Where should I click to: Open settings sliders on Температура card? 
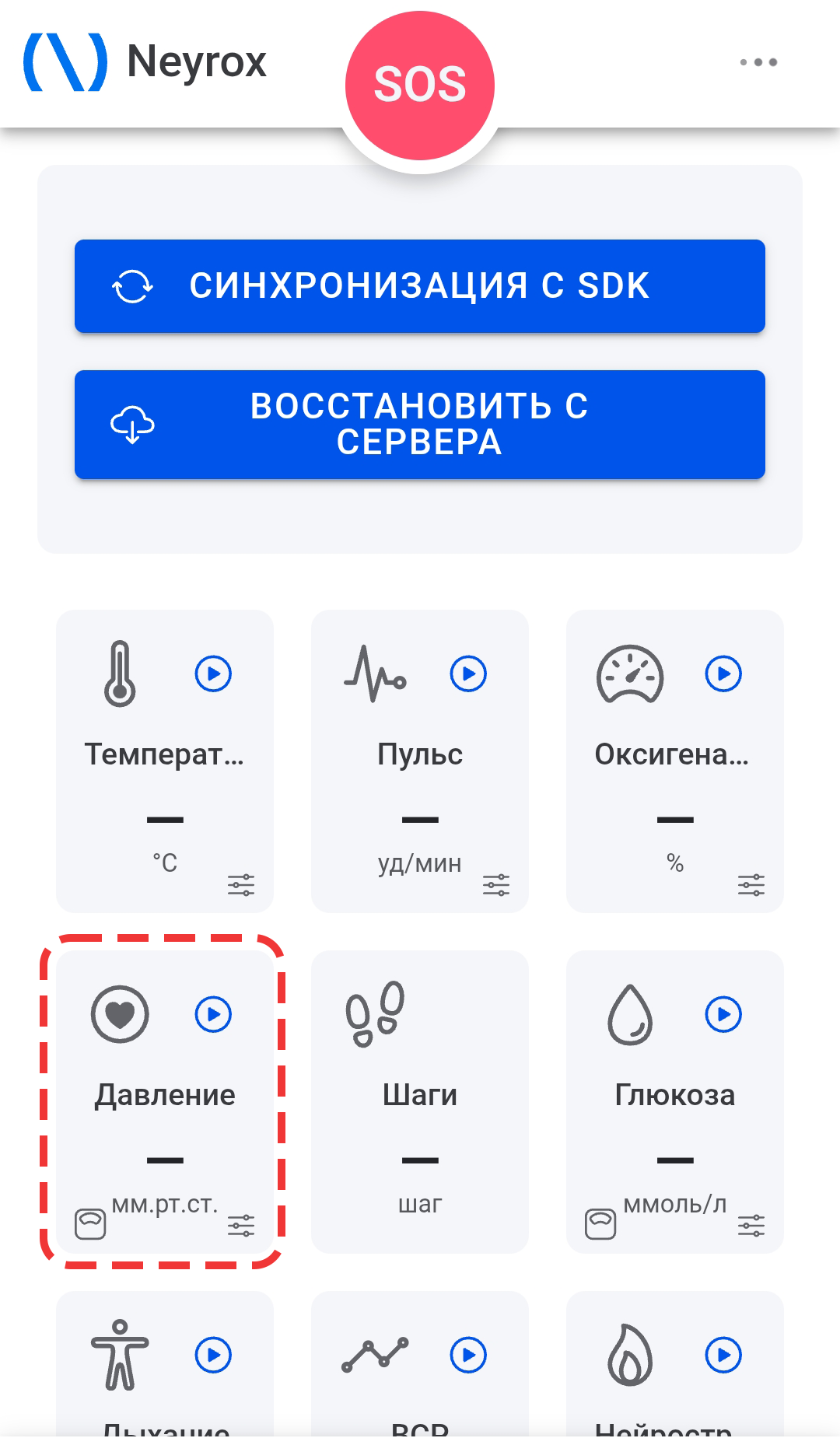tap(241, 885)
